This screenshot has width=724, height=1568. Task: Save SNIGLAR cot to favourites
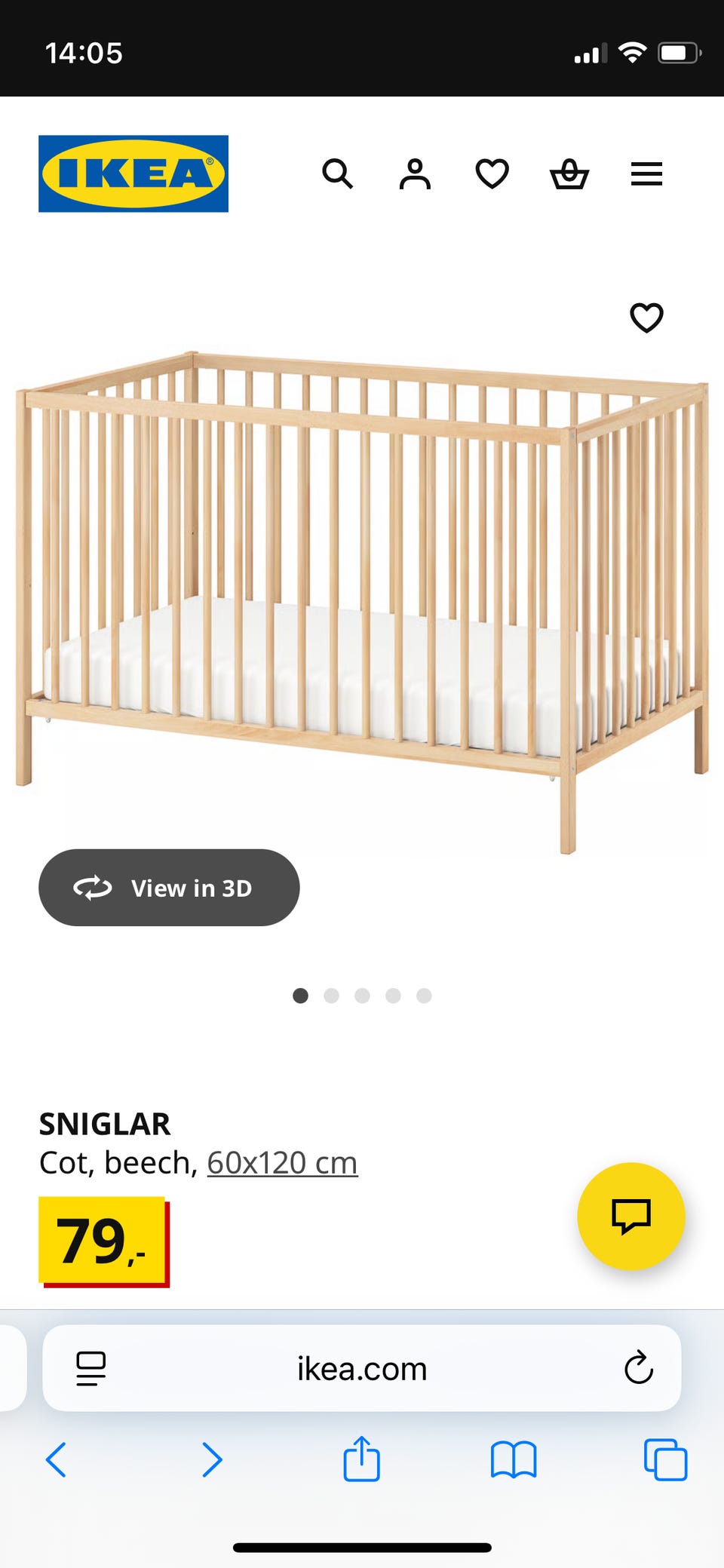tap(646, 318)
